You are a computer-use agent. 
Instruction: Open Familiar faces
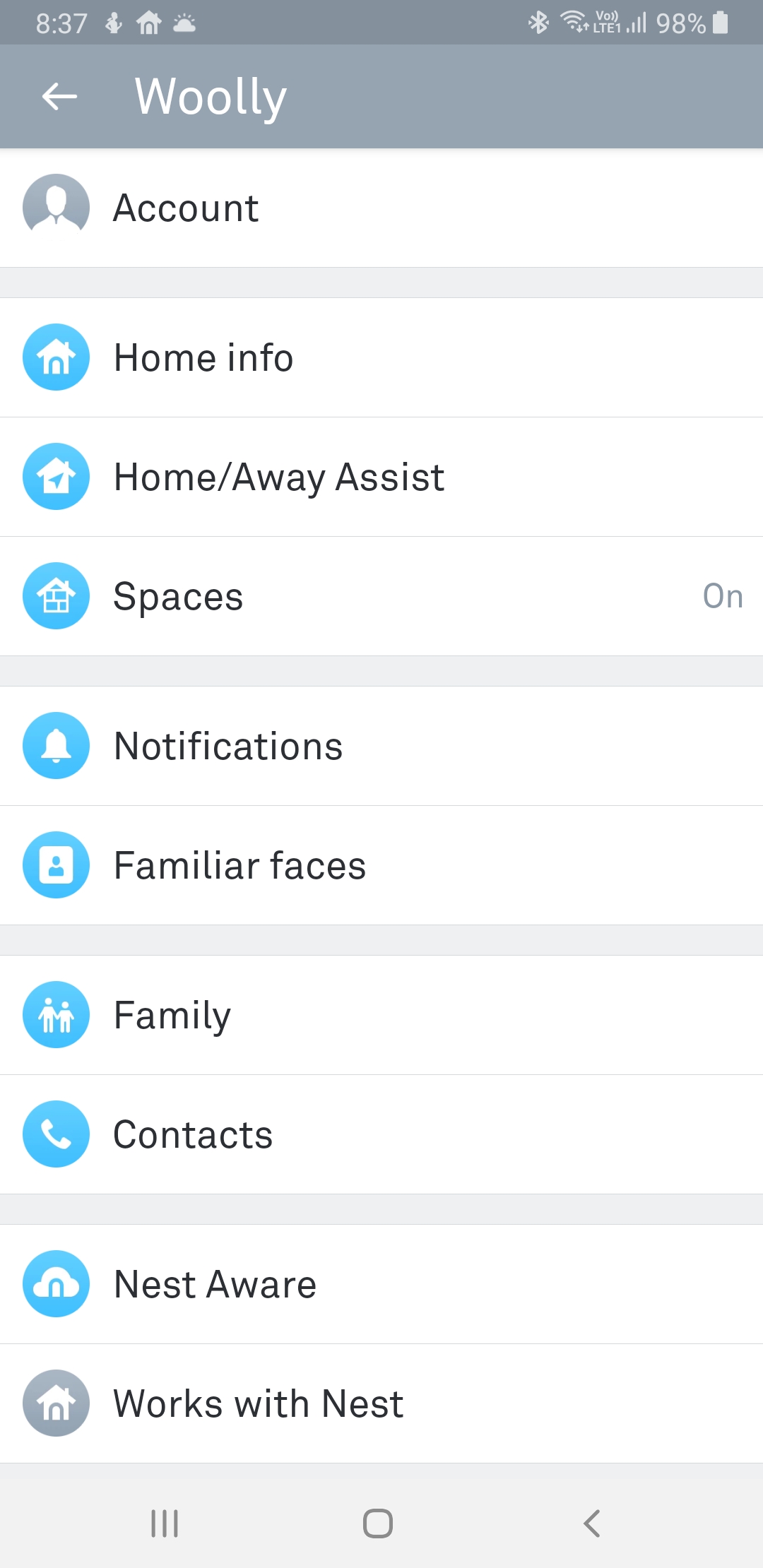click(381, 865)
